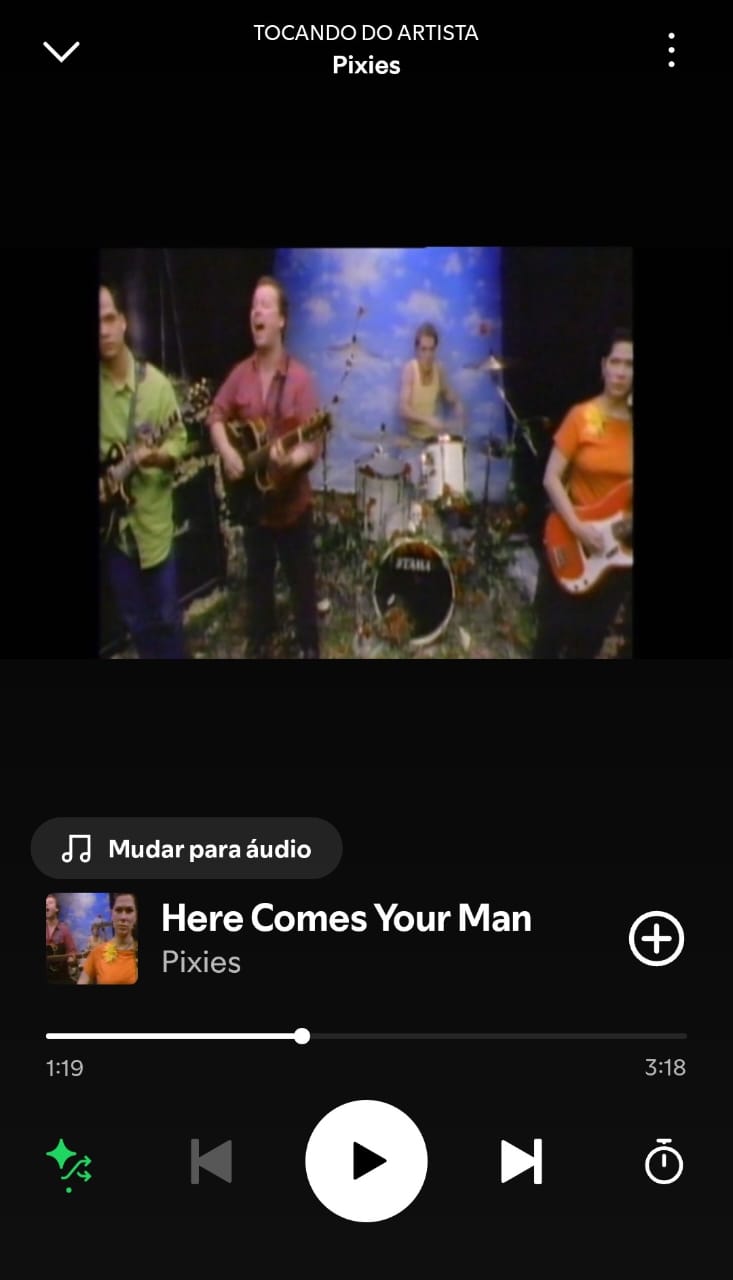Minimize the player with the down chevron
This screenshot has height=1280, width=733.
[x=61, y=50]
